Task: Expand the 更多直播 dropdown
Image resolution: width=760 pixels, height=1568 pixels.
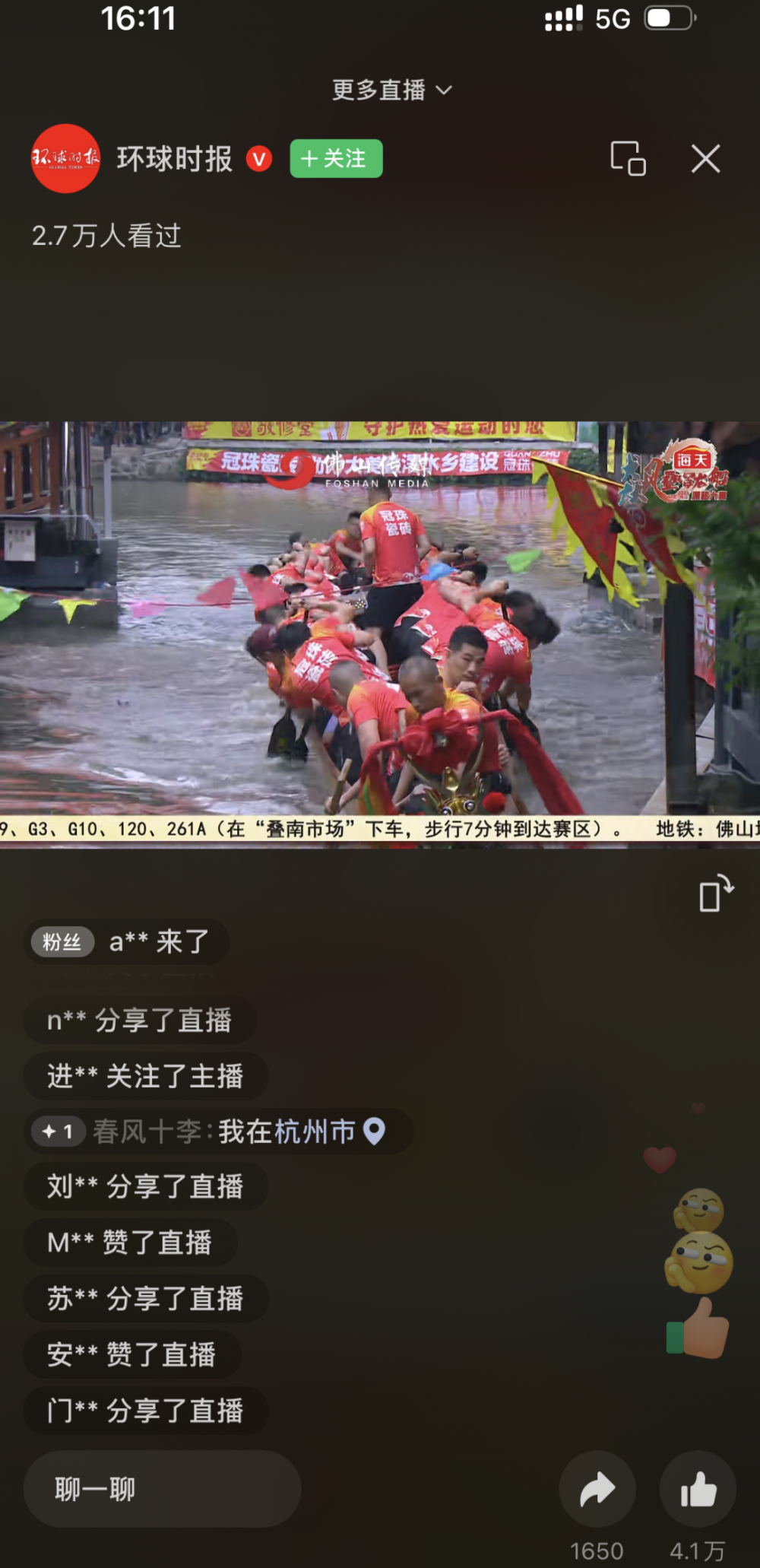Action: point(391,90)
